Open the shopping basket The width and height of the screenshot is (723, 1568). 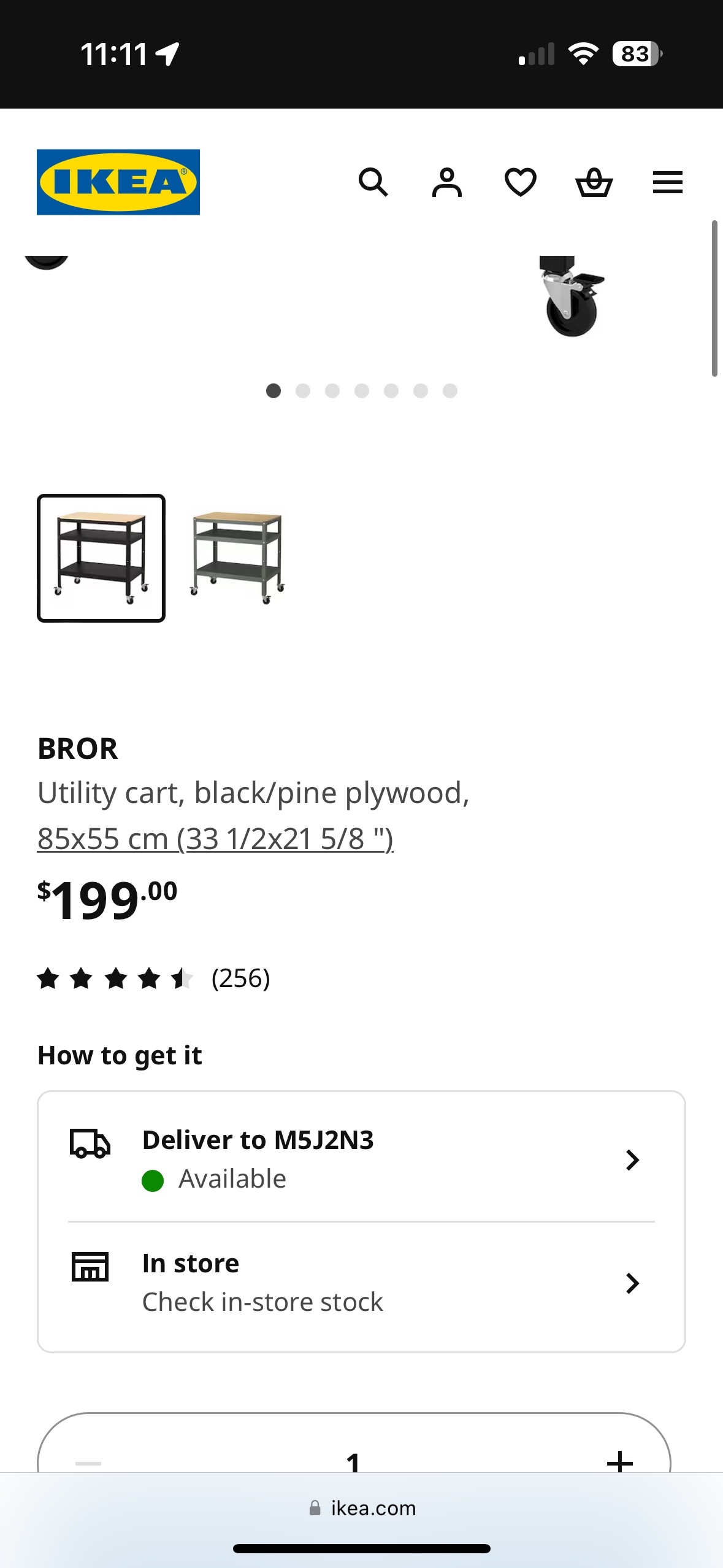[x=594, y=182]
